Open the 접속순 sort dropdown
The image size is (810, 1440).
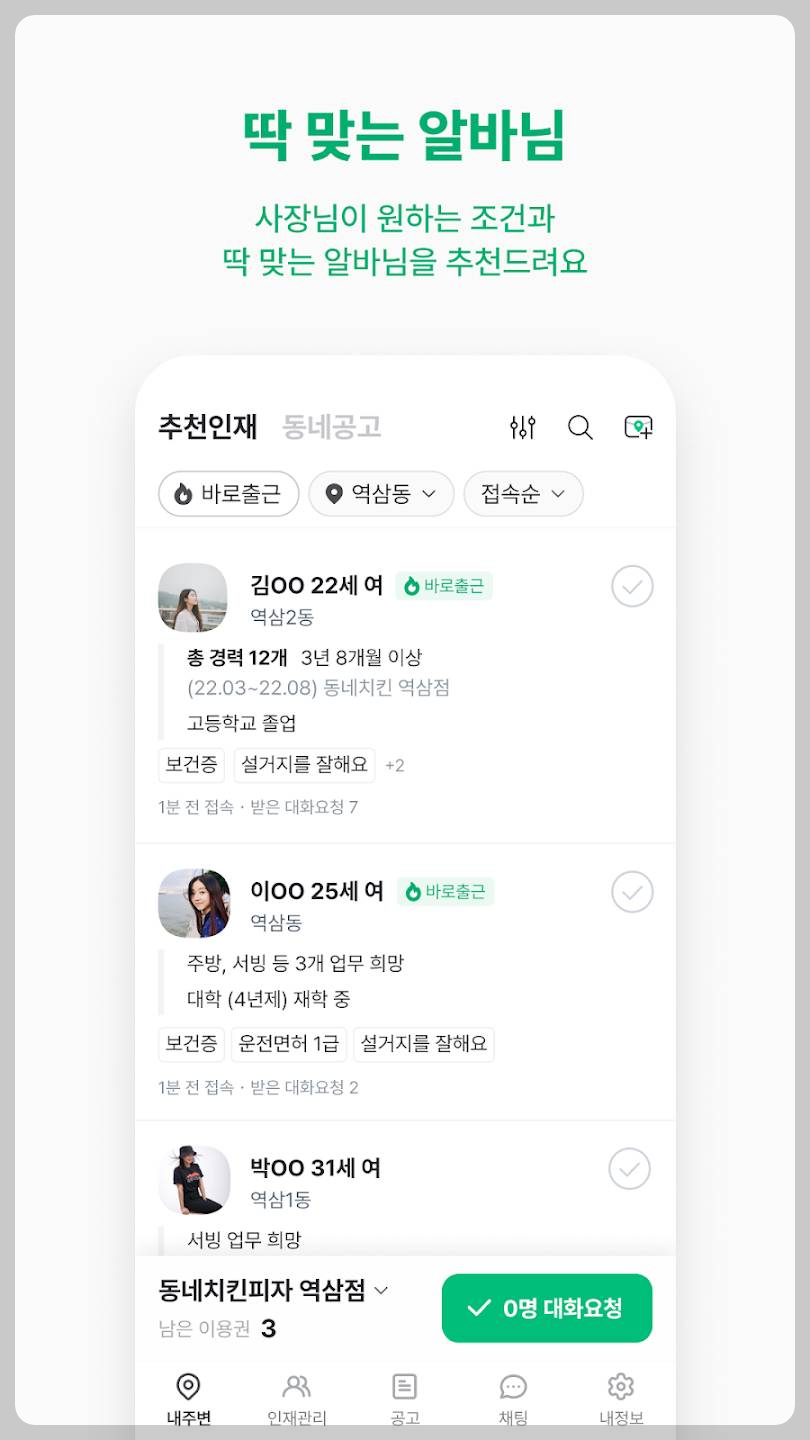point(522,493)
